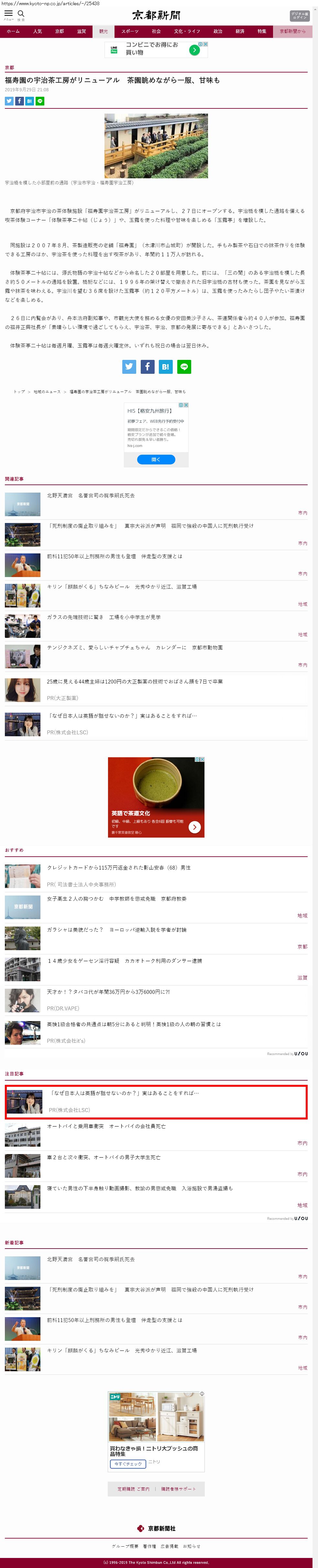The width and height of the screenshot is (318, 1568).
Task: Switch to the スポーツ tab
Action: [129, 31]
